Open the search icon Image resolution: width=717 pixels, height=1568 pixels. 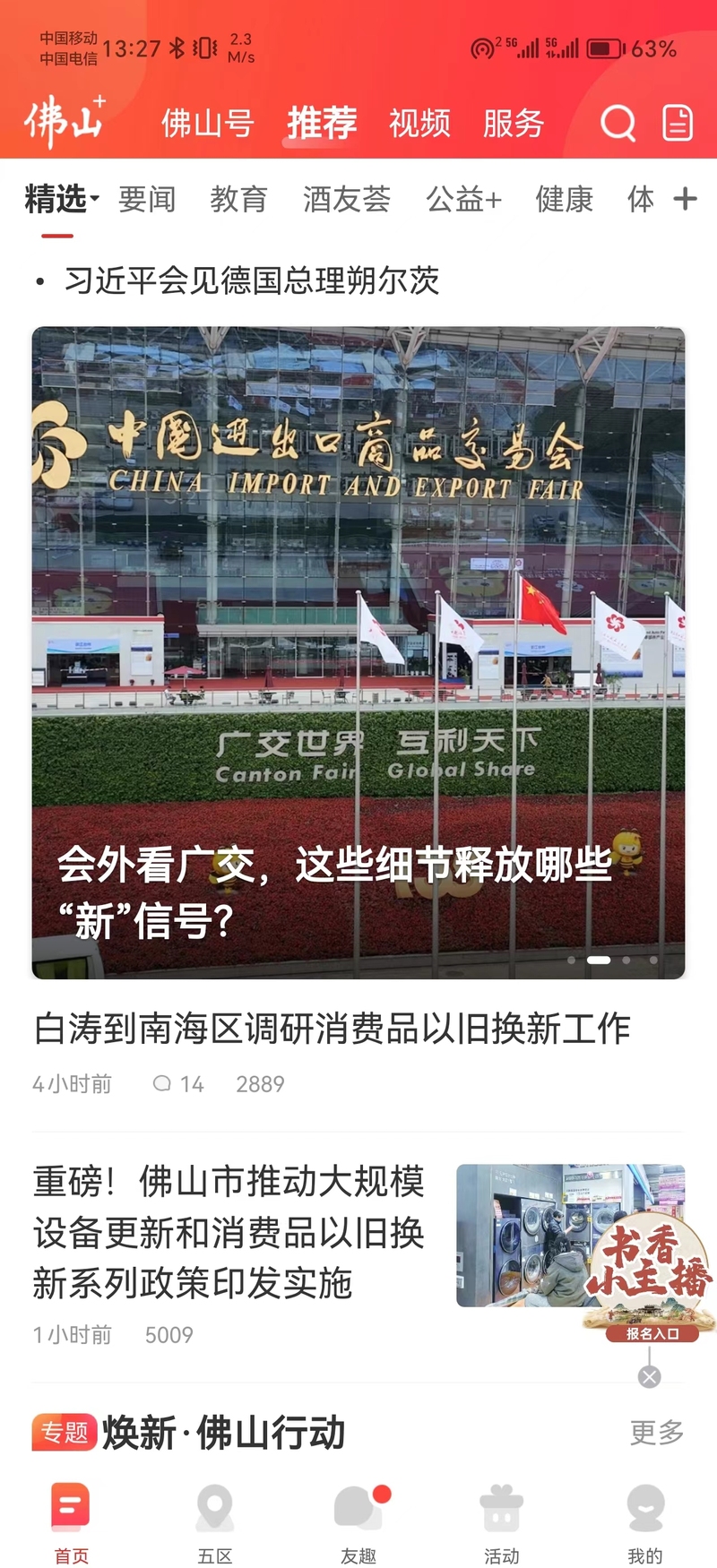coord(618,124)
